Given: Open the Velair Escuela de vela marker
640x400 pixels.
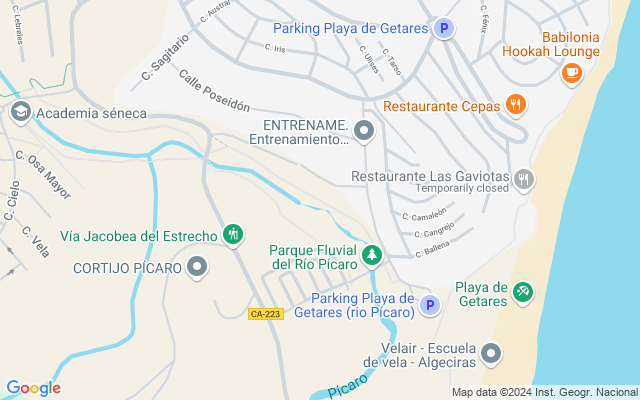Looking at the screenshot, I should click(491, 353).
